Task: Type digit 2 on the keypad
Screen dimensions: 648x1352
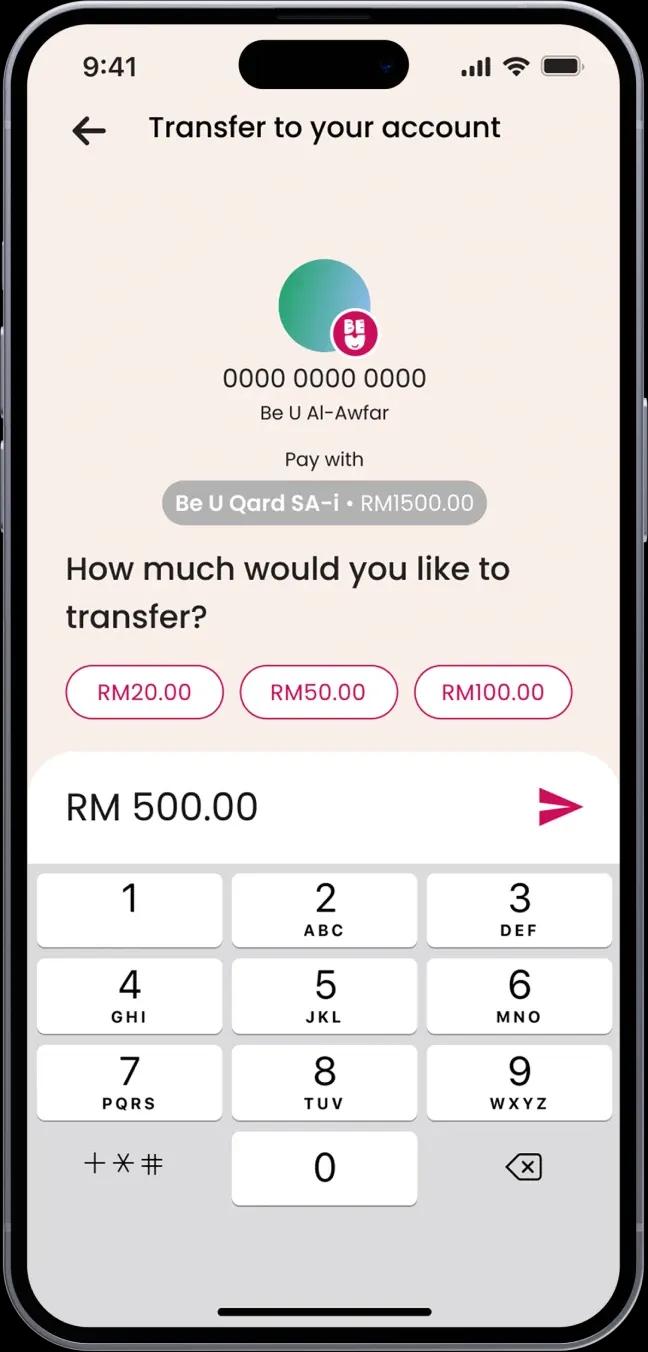Action: point(324,909)
